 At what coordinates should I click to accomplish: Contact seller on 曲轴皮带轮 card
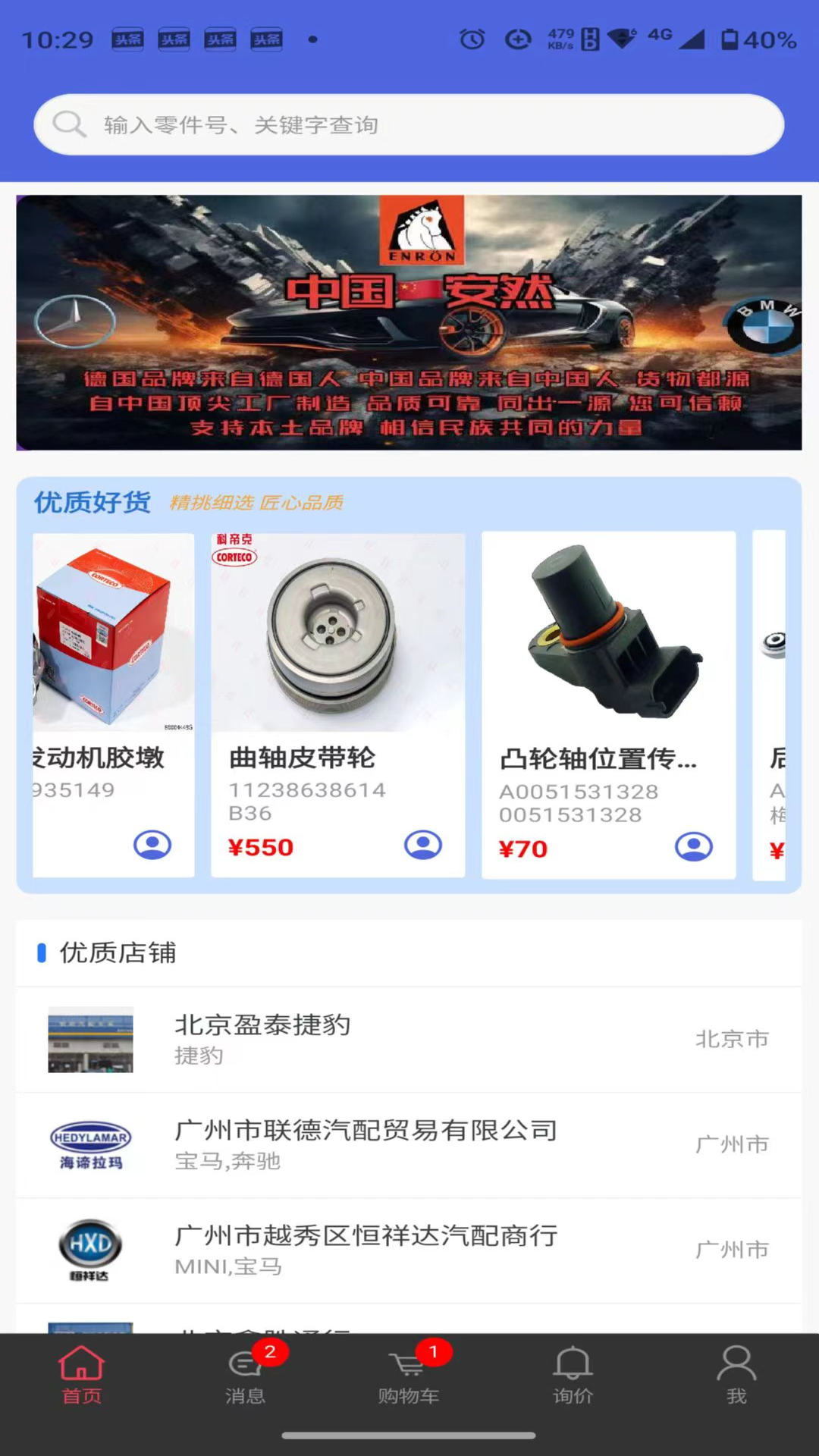pos(422,845)
